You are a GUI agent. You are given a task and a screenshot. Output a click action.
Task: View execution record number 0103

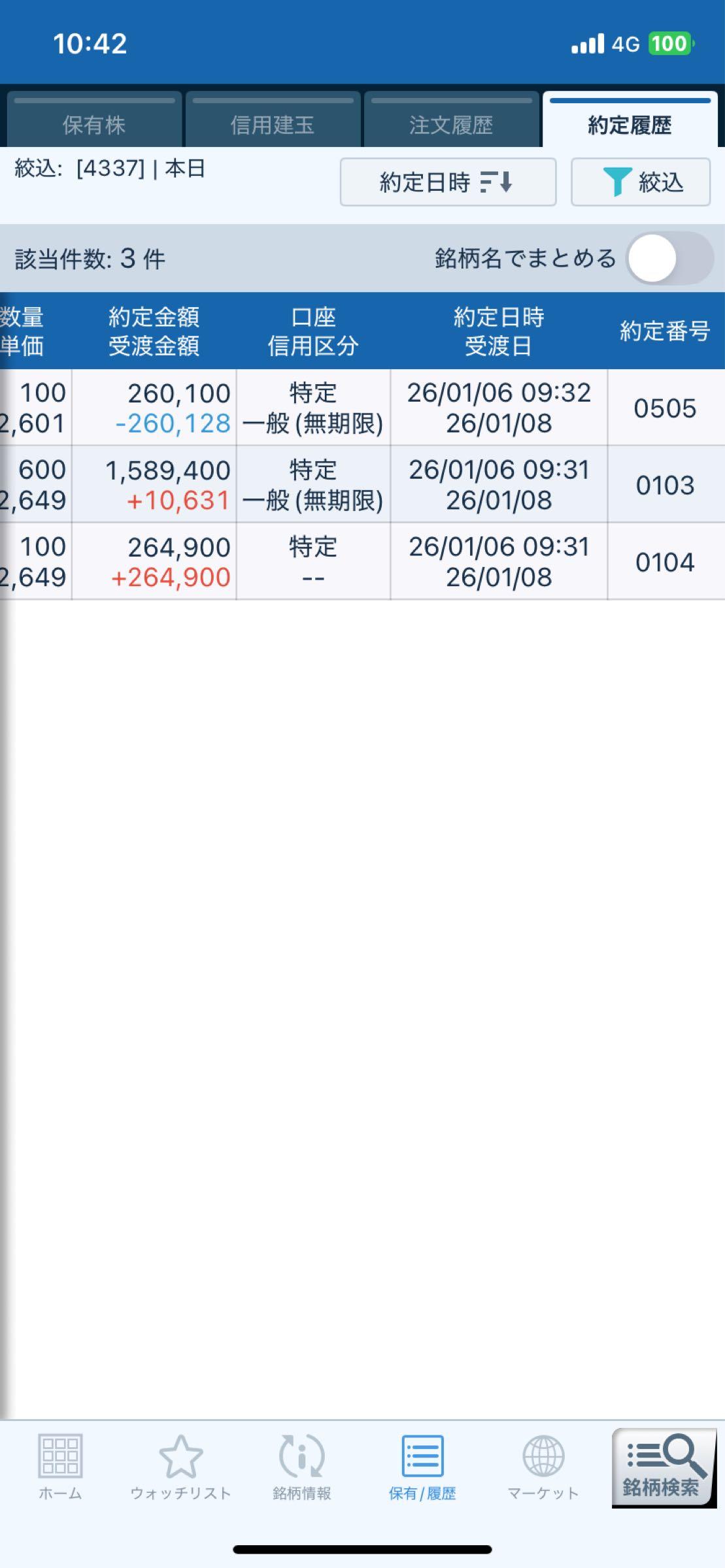(x=665, y=485)
